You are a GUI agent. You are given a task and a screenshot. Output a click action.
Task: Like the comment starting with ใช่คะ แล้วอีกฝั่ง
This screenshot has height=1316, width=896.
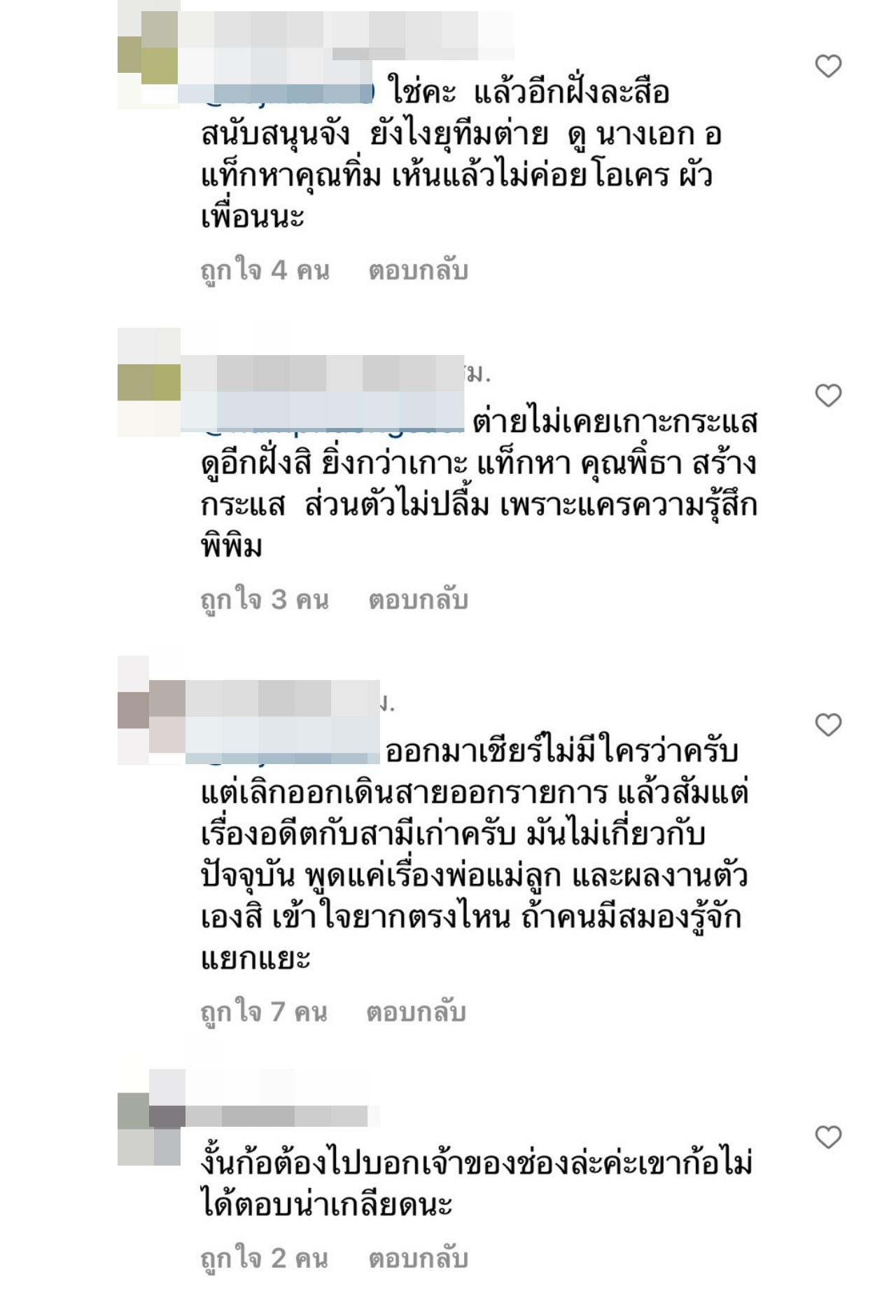[828, 67]
